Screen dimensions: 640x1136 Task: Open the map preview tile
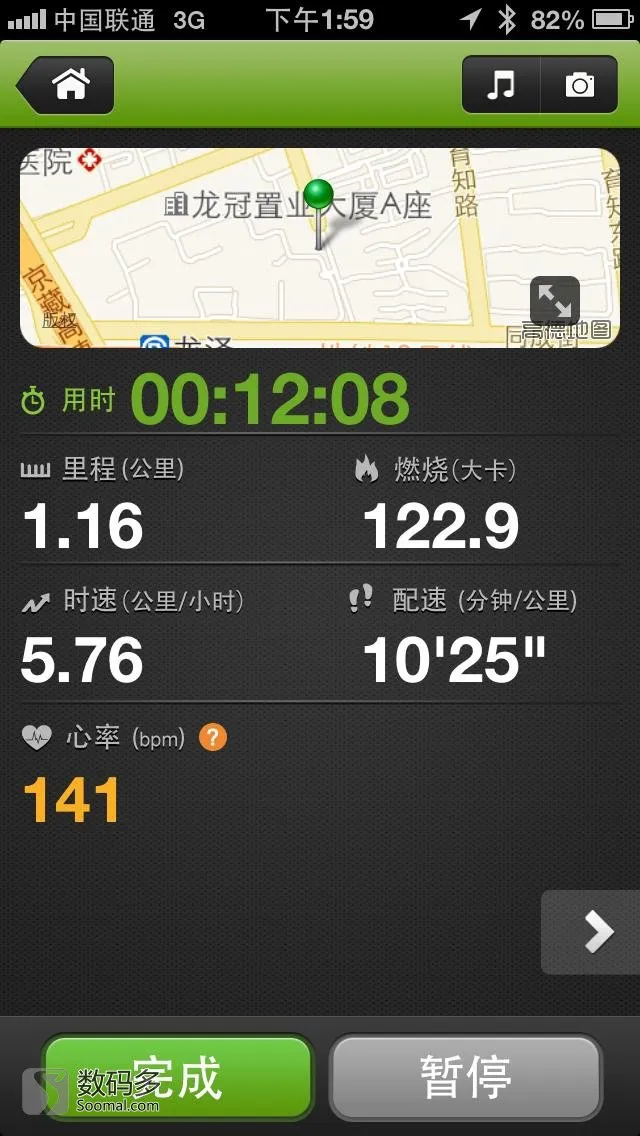320,248
